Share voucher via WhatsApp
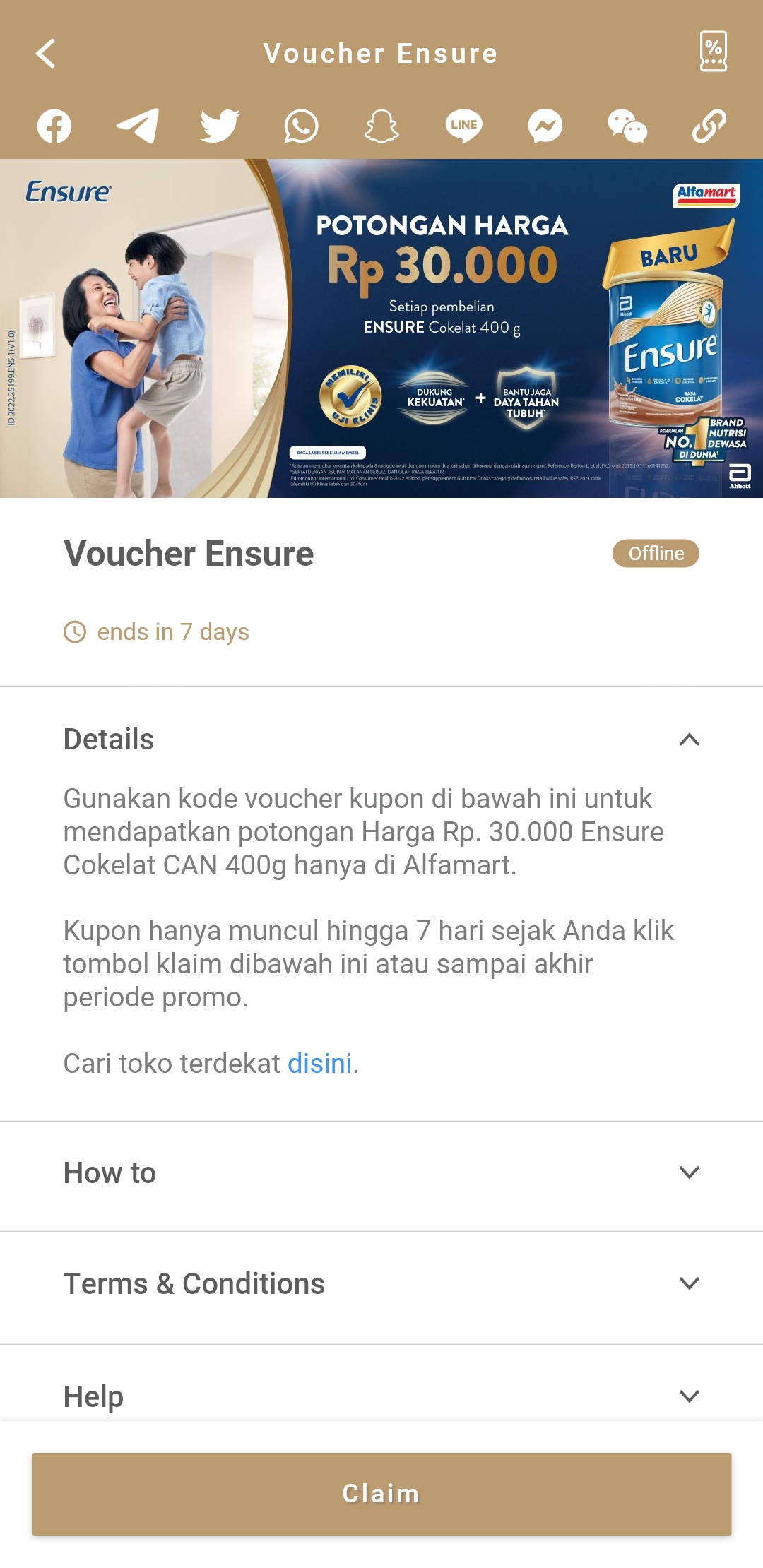The width and height of the screenshot is (763, 1568). point(301,126)
